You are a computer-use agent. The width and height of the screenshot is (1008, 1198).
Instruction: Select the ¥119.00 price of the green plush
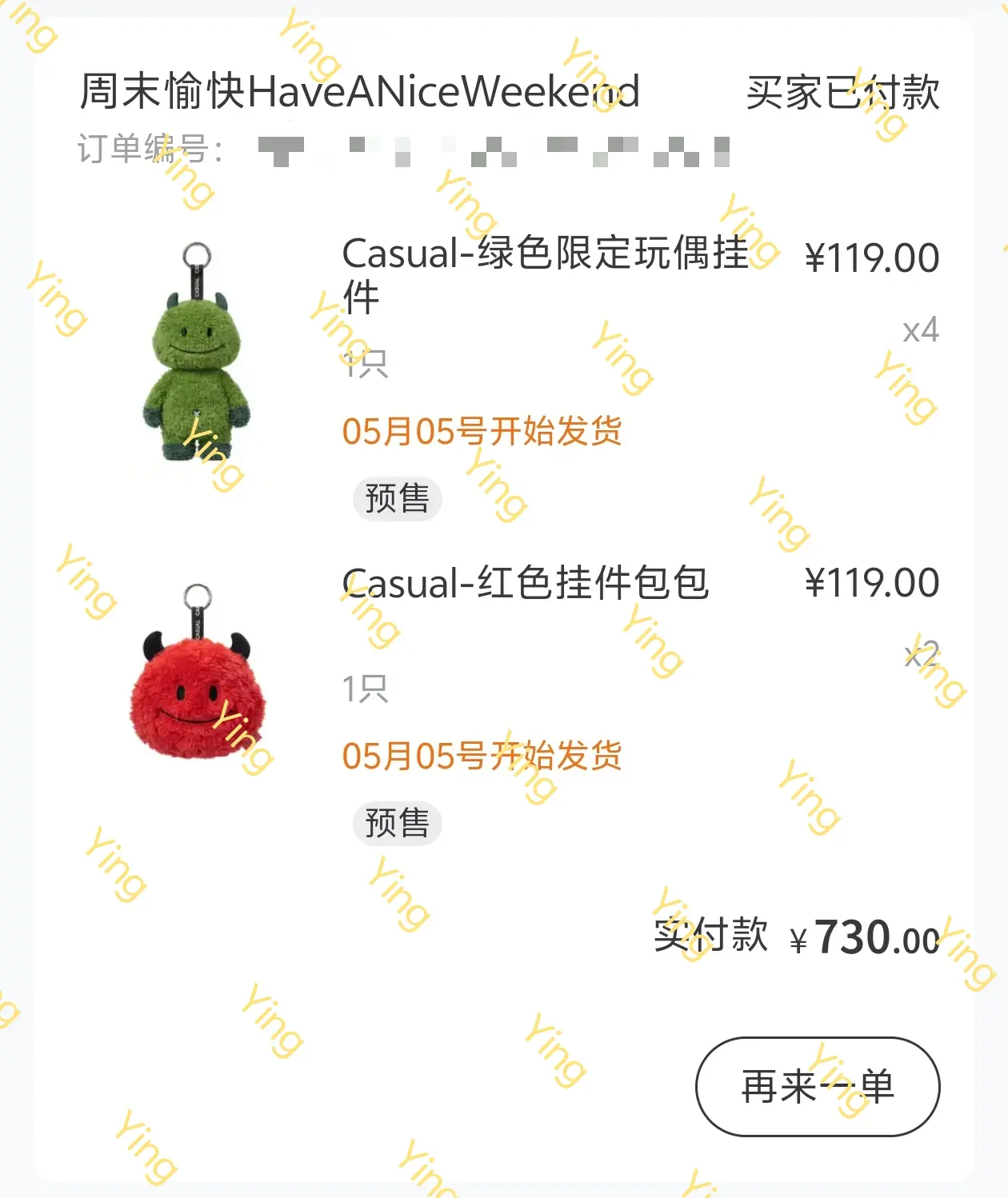tap(873, 256)
